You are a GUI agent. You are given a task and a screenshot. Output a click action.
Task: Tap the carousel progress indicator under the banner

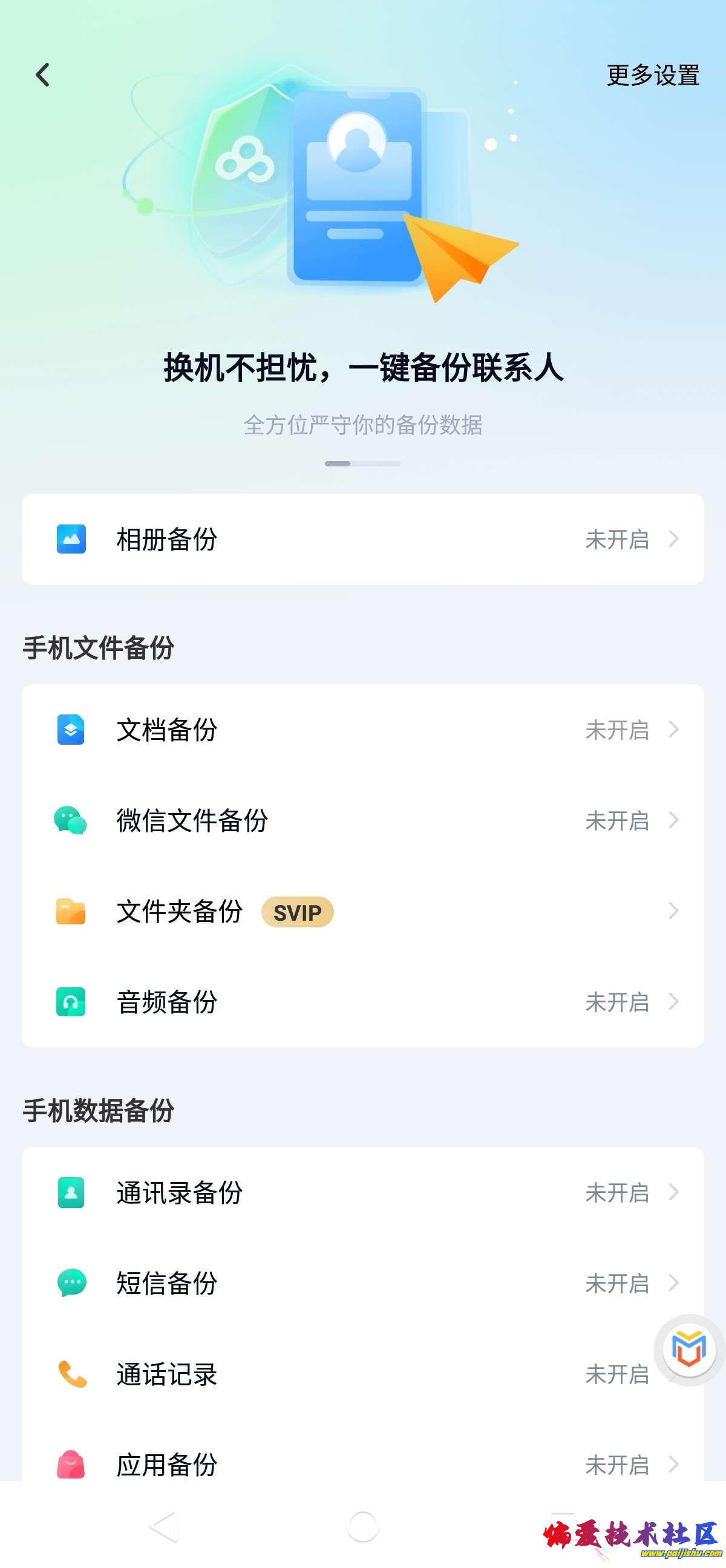(362, 463)
